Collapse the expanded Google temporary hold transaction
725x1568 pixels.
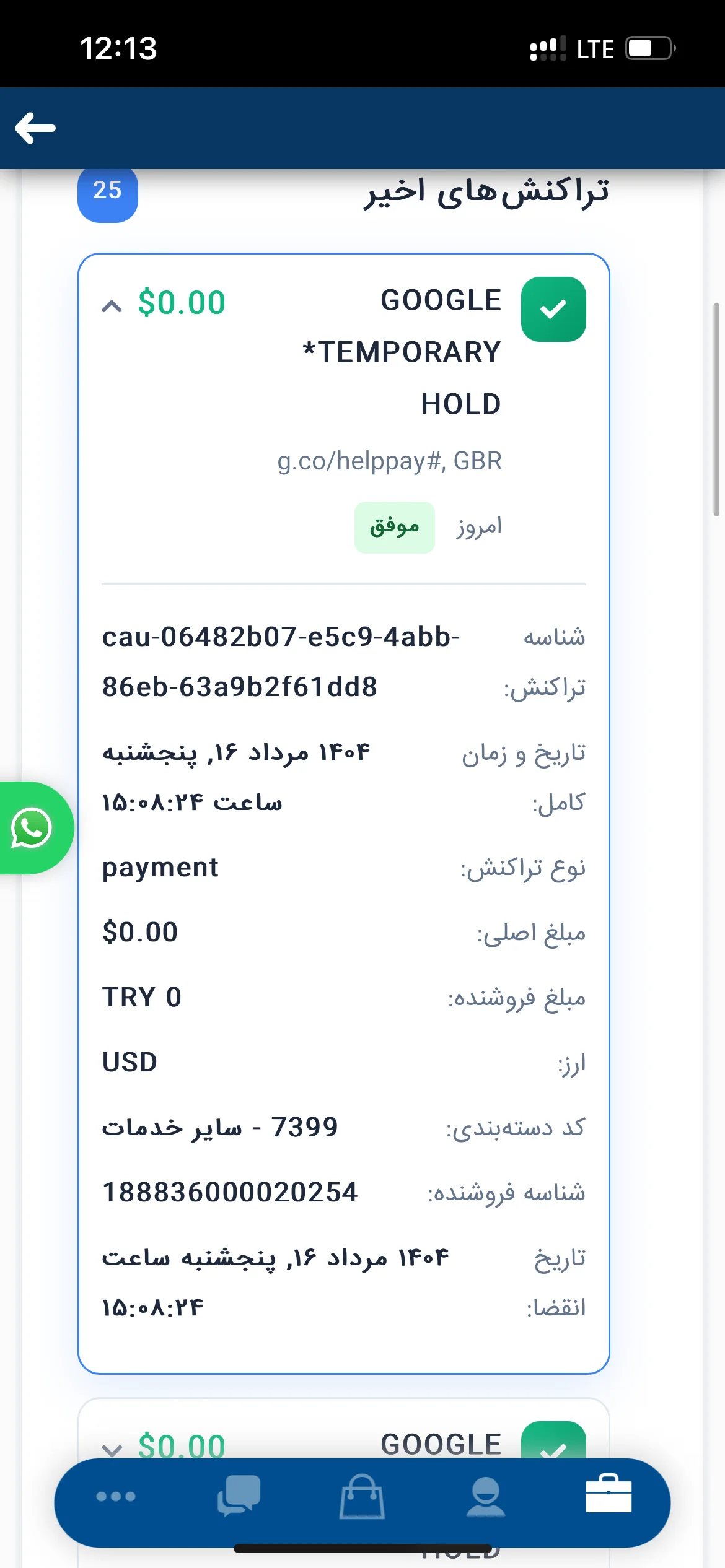click(x=112, y=306)
